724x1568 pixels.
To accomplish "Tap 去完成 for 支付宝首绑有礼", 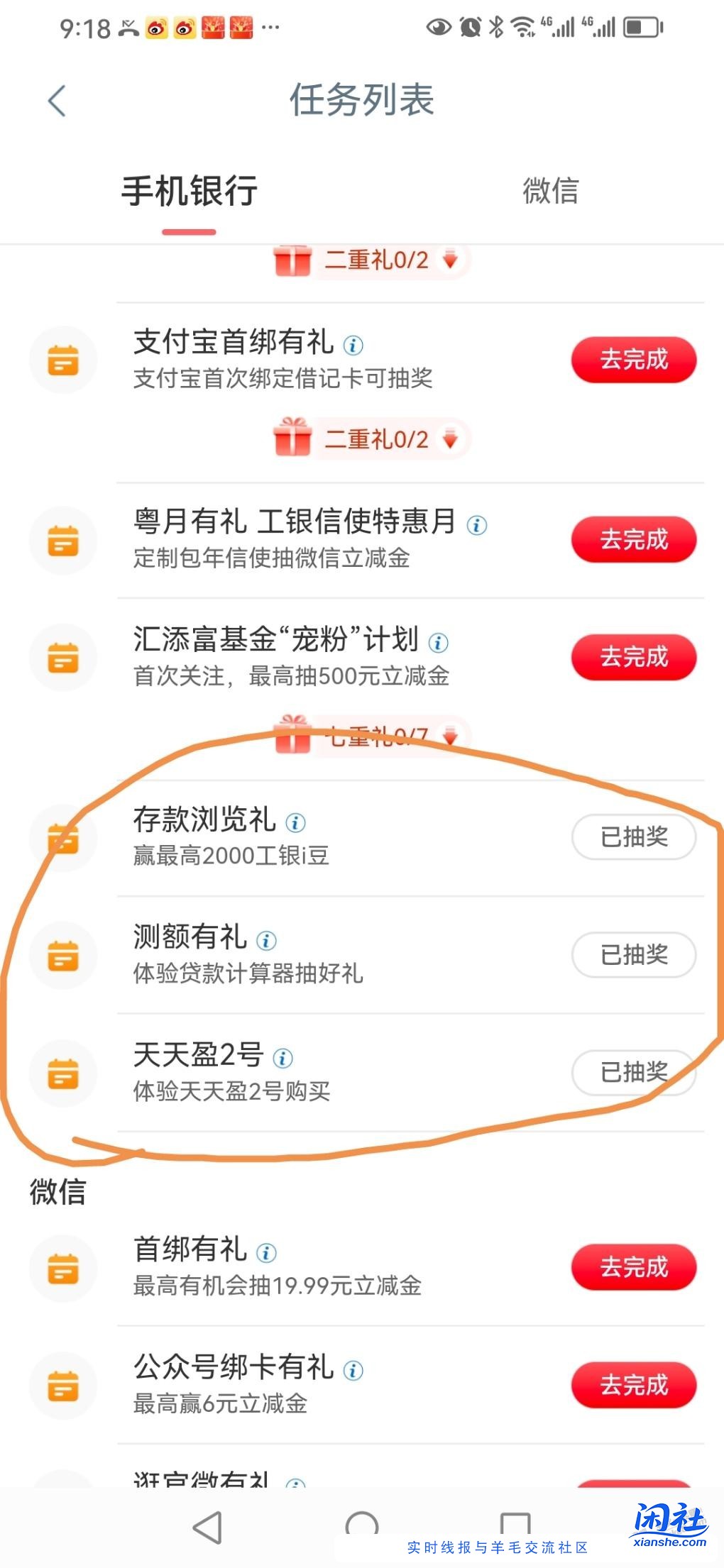I will point(632,360).
